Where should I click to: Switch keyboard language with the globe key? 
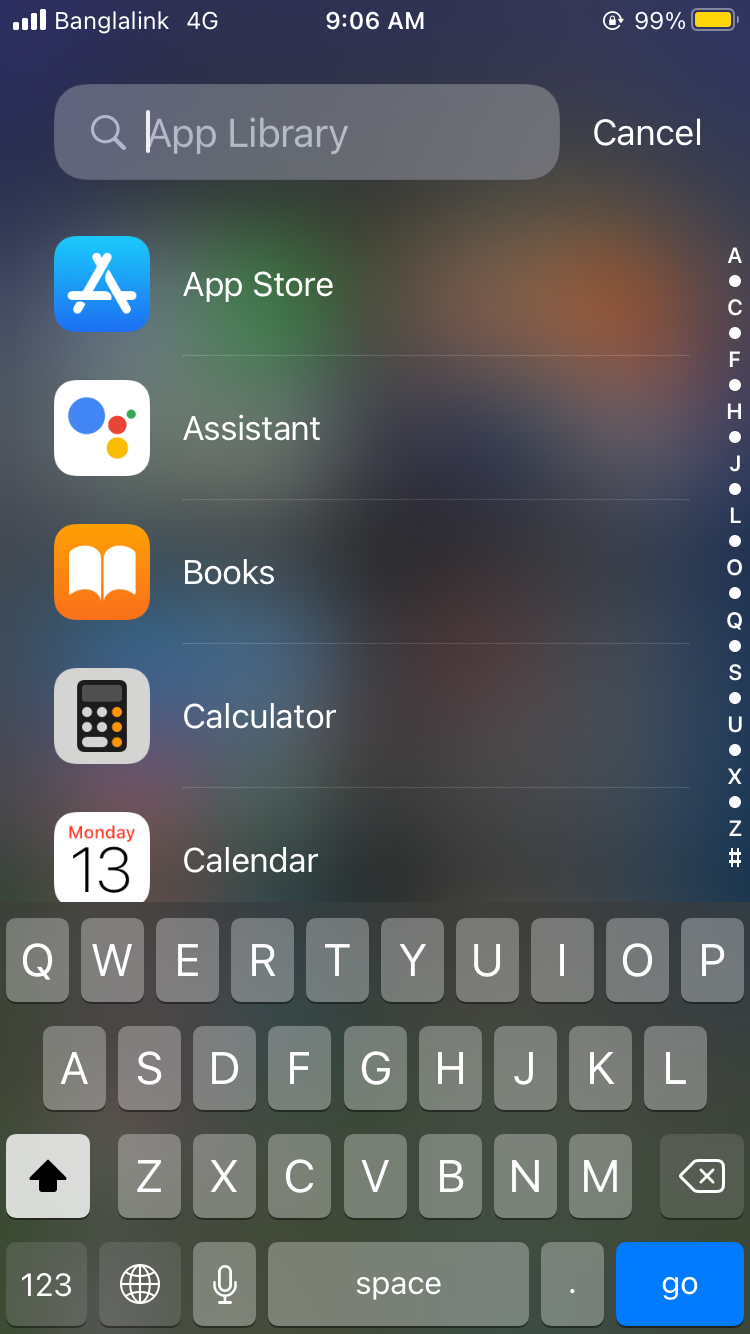[140, 1284]
